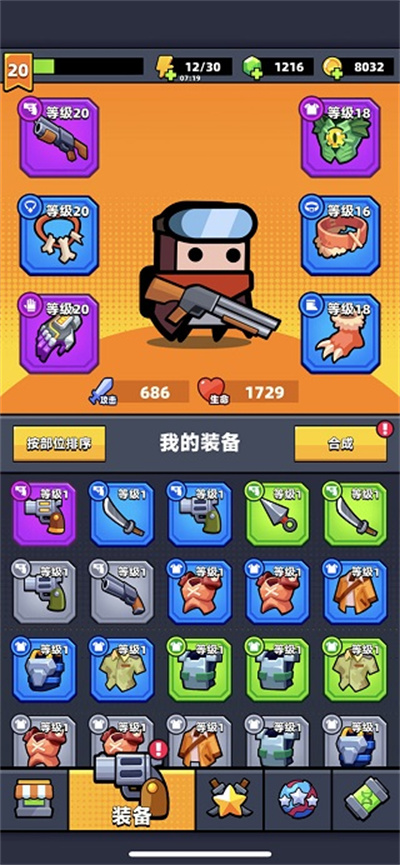
Task: Open the equipped level 20 shotgun slot
Action: tap(59, 137)
